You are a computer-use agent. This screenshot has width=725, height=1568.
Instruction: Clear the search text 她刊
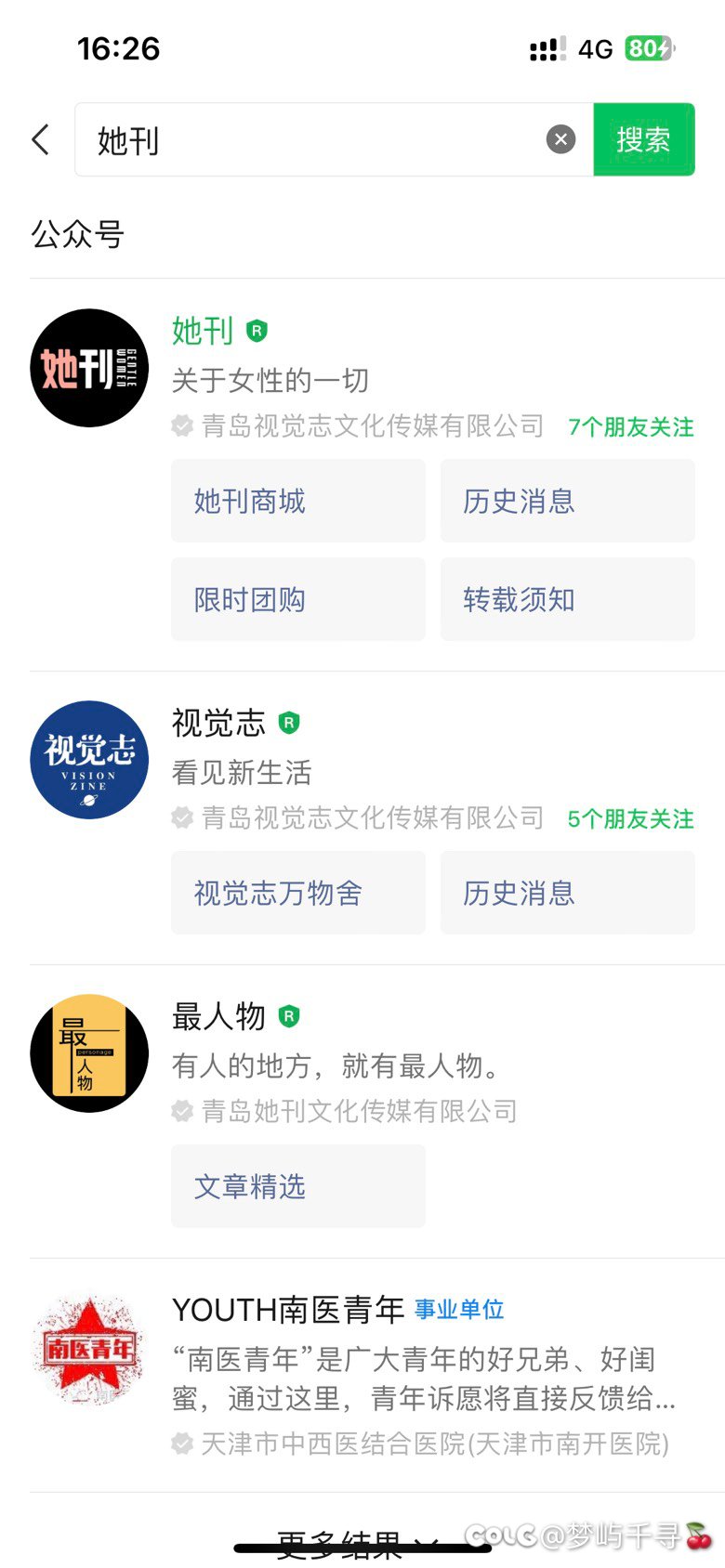tap(560, 140)
